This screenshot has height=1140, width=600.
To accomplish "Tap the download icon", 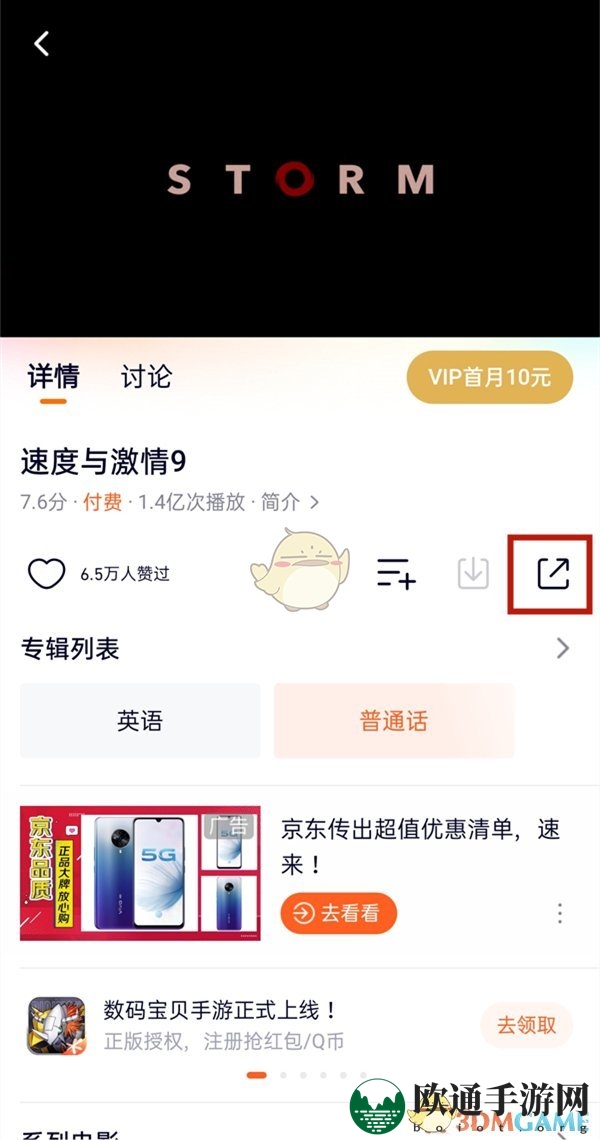I will [473, 573].
